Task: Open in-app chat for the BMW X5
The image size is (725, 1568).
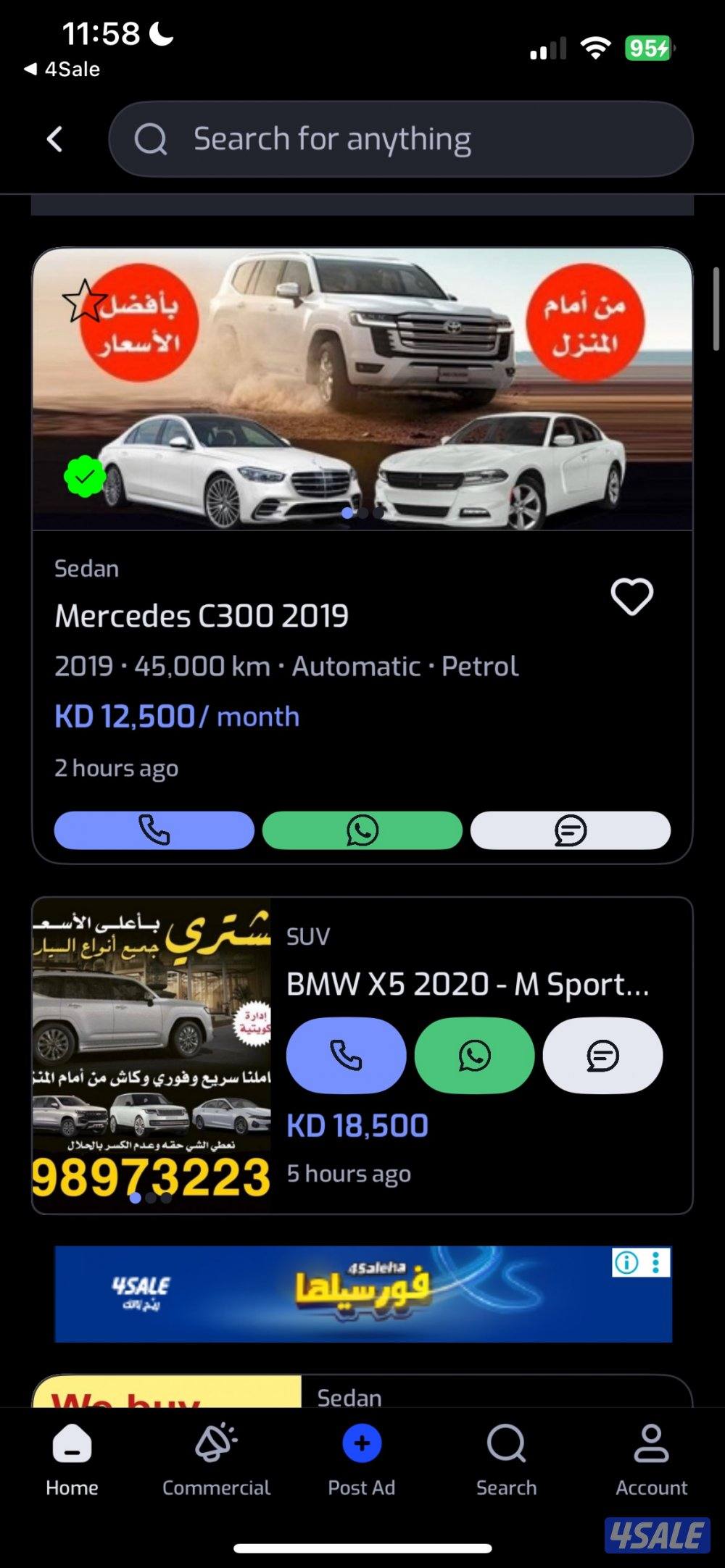Action: (603, 1056)
